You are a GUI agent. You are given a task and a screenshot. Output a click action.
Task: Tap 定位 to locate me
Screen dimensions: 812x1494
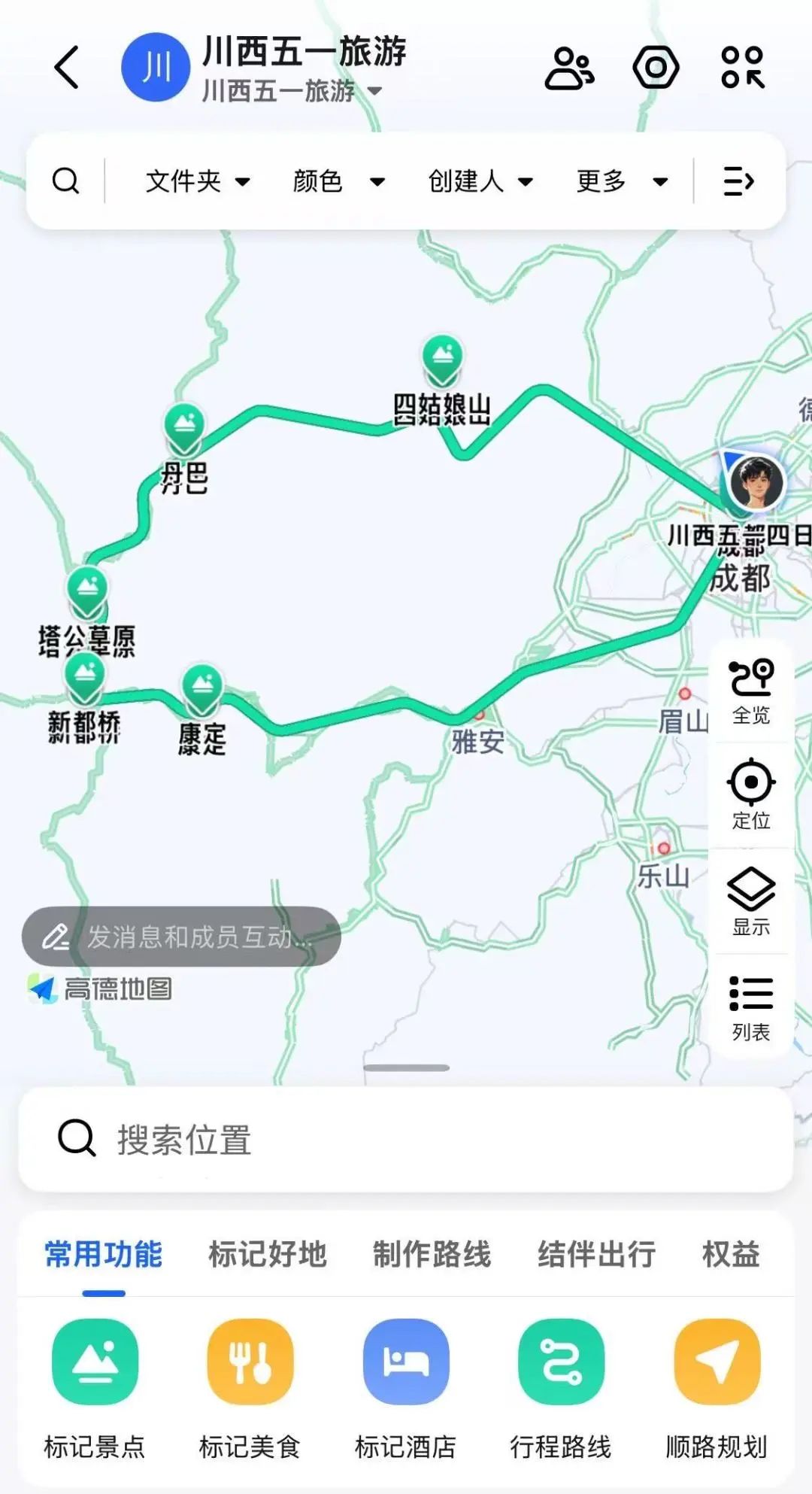click(x=751, y=795)
